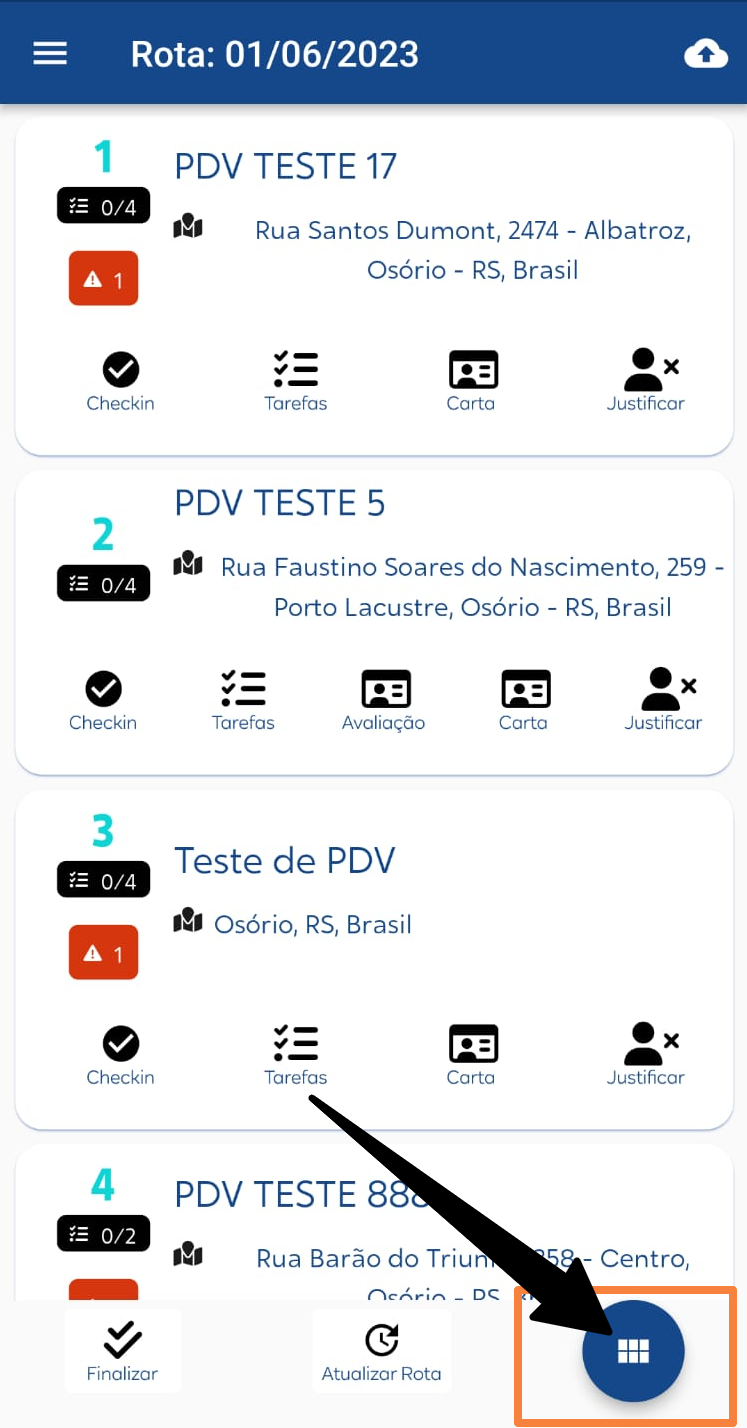The height and width of the screenshot is (1428, 747).
Task: Refresh with Atualizar Rota
Action: click(x=382, y=1351)
